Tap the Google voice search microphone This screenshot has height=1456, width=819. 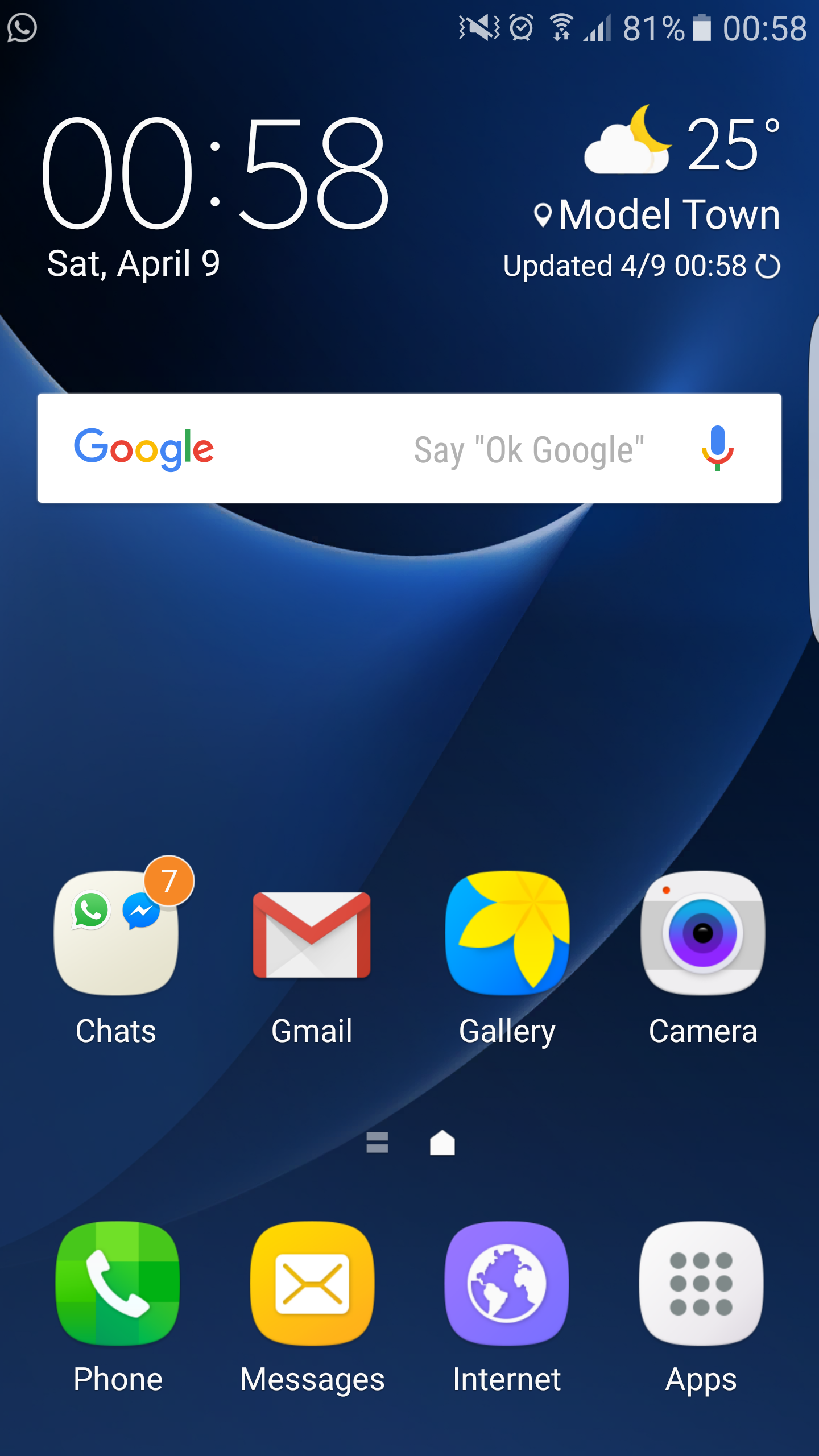click(717, 448)
